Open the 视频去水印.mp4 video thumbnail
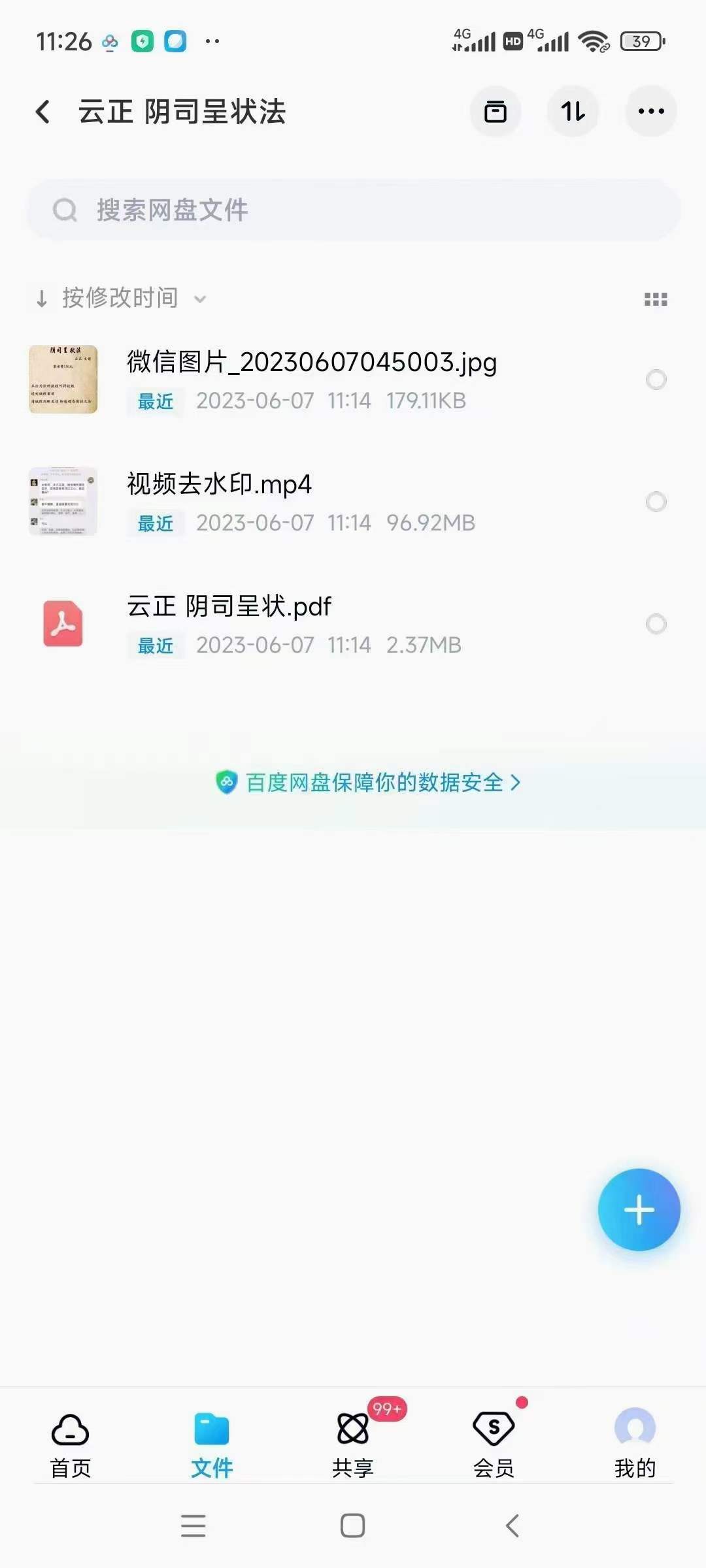 coord(63,501)
